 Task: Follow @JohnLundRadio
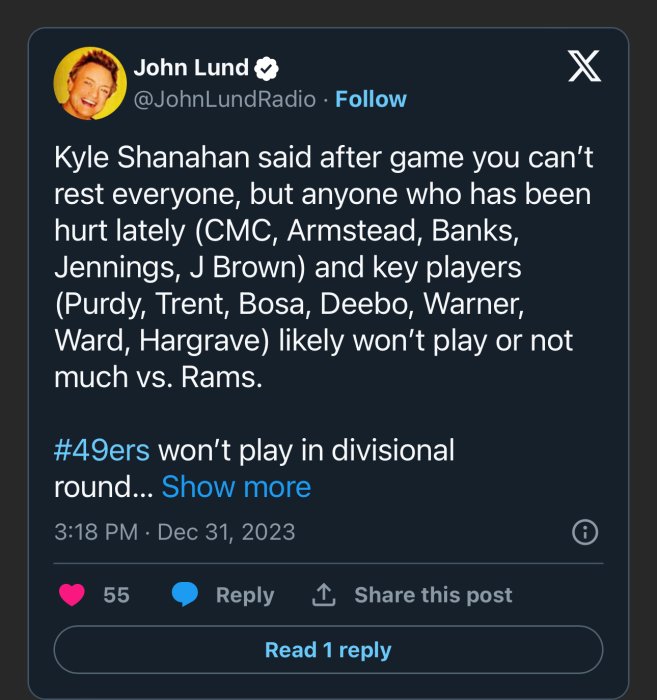(x=370, y=99)
